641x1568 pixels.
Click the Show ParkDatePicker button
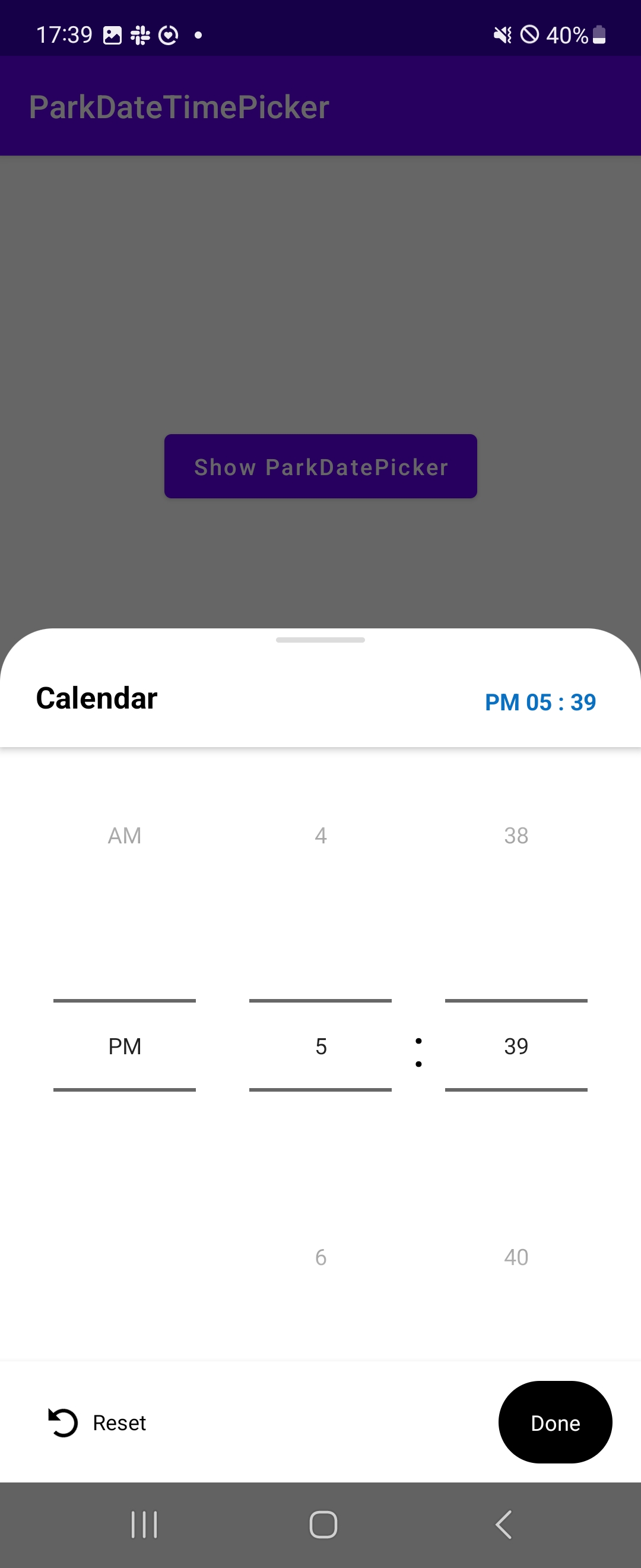(x=320, y=466)
